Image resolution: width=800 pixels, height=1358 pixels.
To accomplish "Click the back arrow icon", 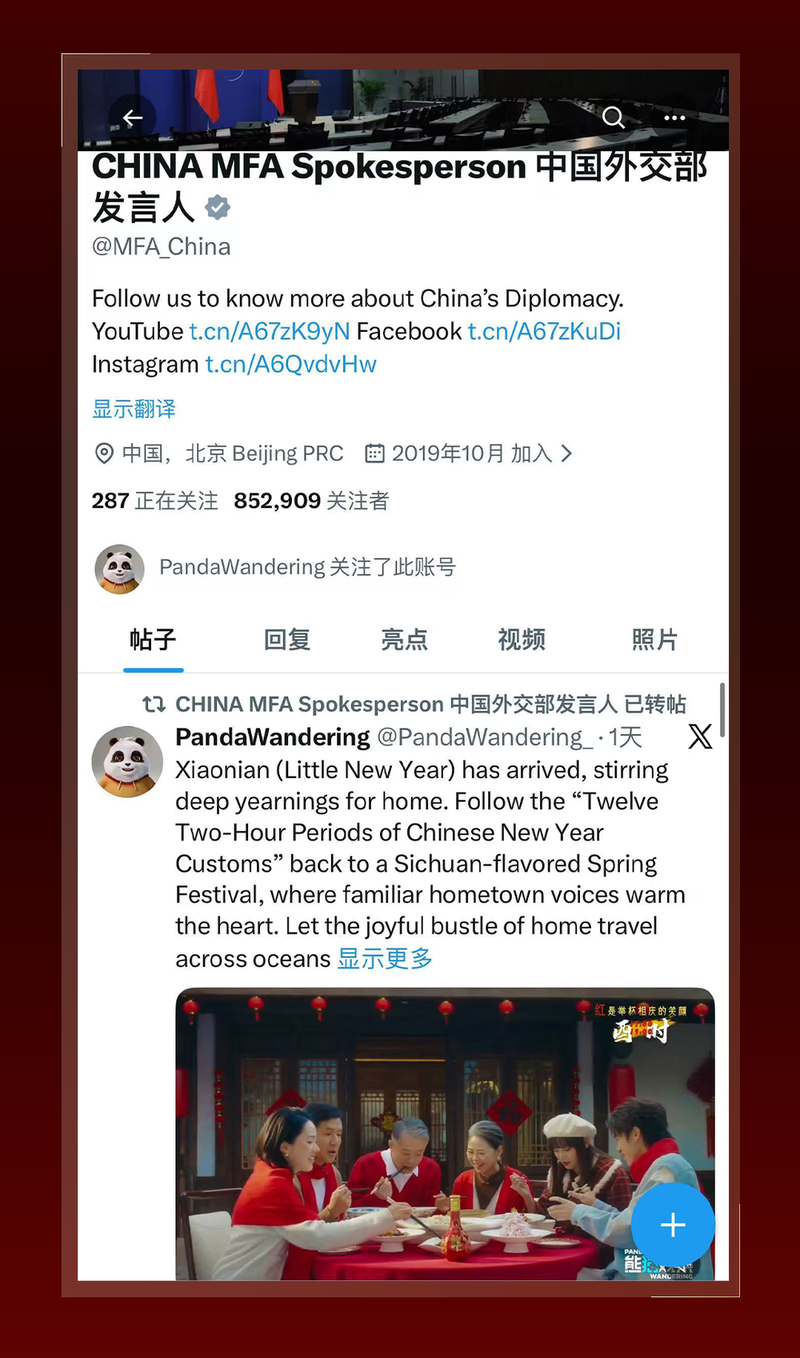I will tap(133, 118).
